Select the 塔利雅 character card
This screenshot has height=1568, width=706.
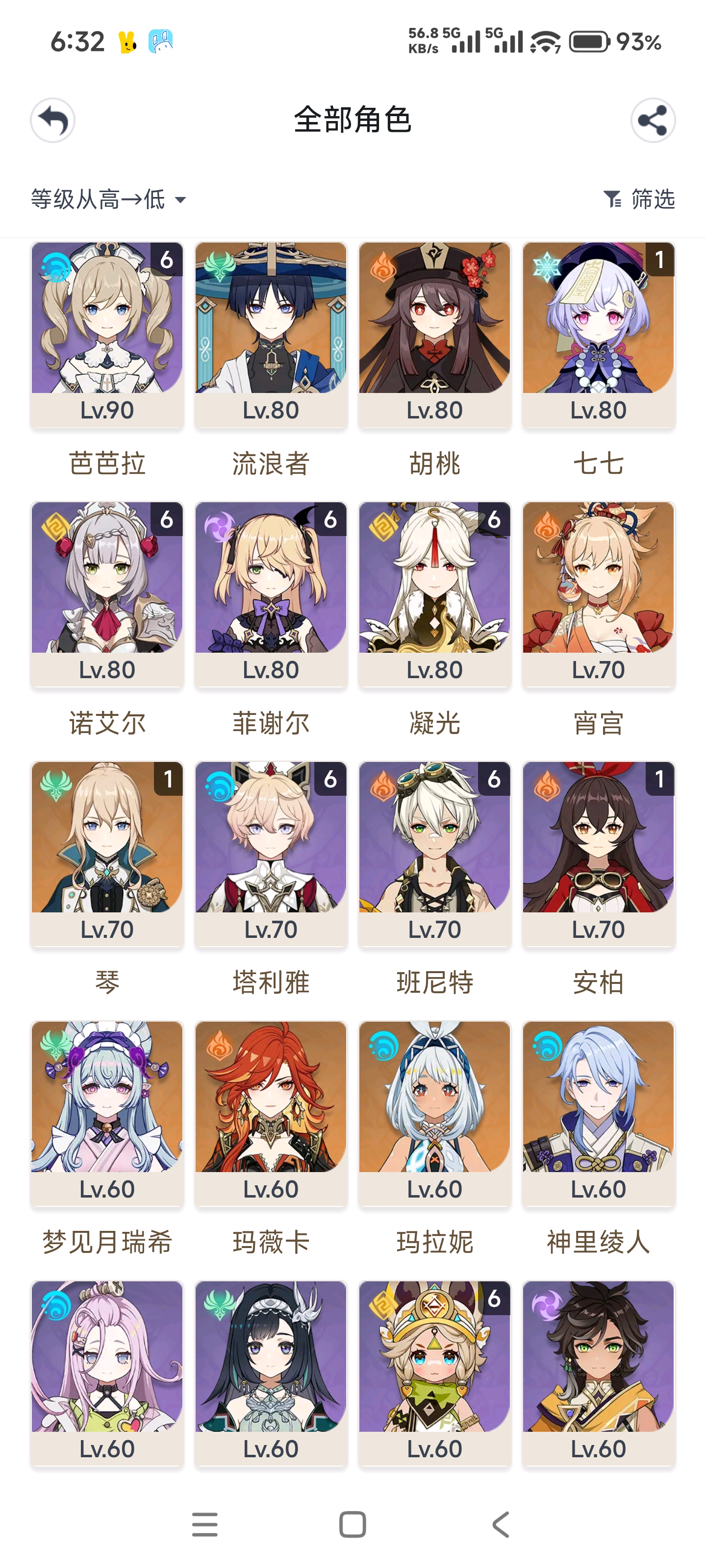click(x=271, y=854)
